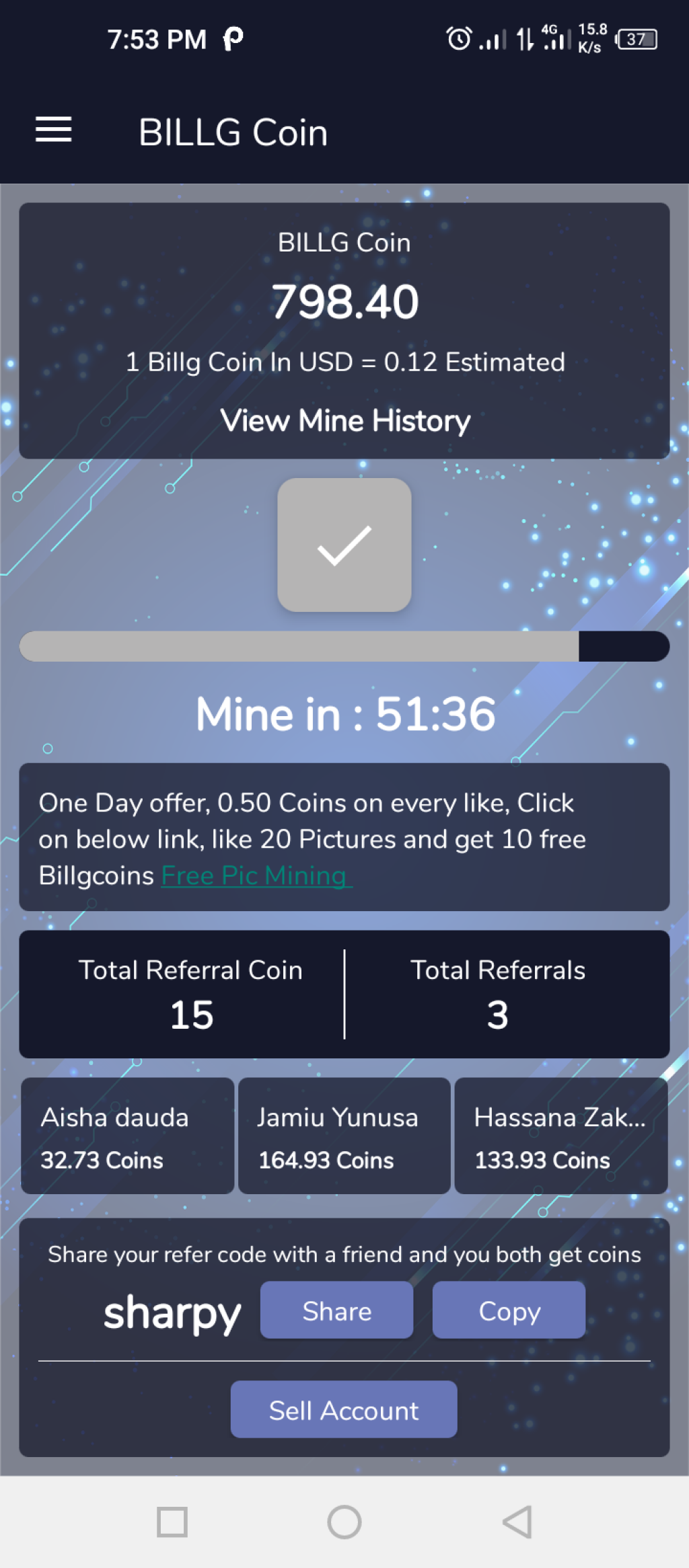The image size is (689, 1568).
Task: Go back with system back button
Action: (517, 1522)
